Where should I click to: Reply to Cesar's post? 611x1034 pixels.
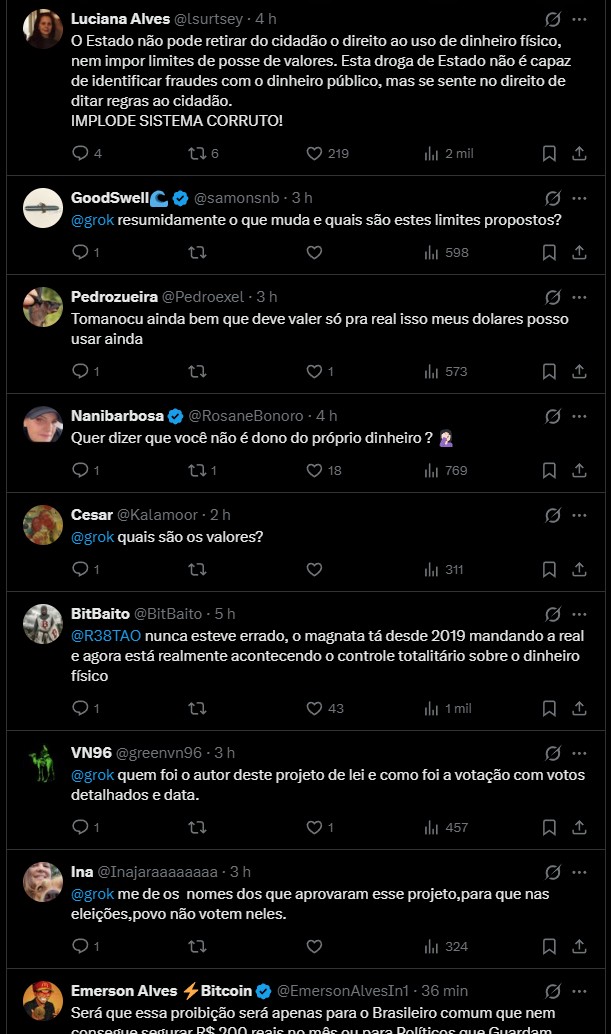coord(82,569)
